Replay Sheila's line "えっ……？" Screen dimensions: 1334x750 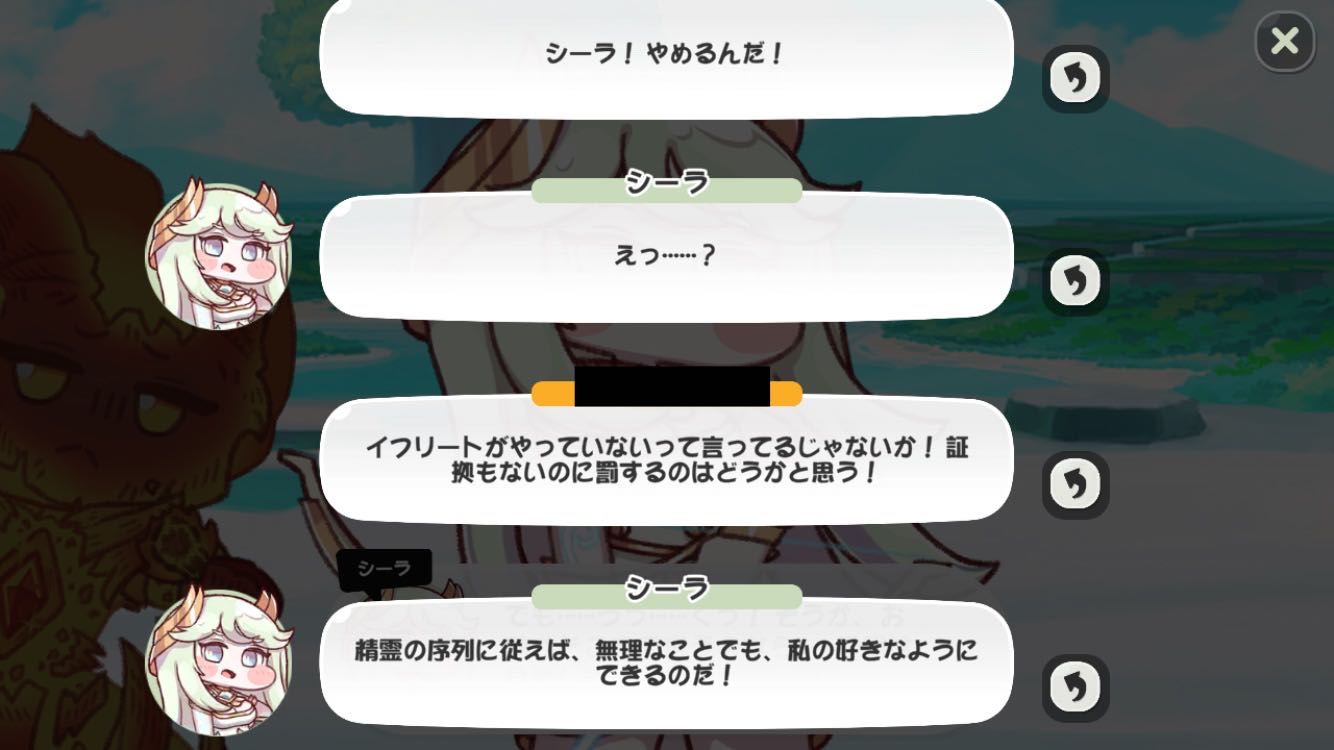point(1075,282)
